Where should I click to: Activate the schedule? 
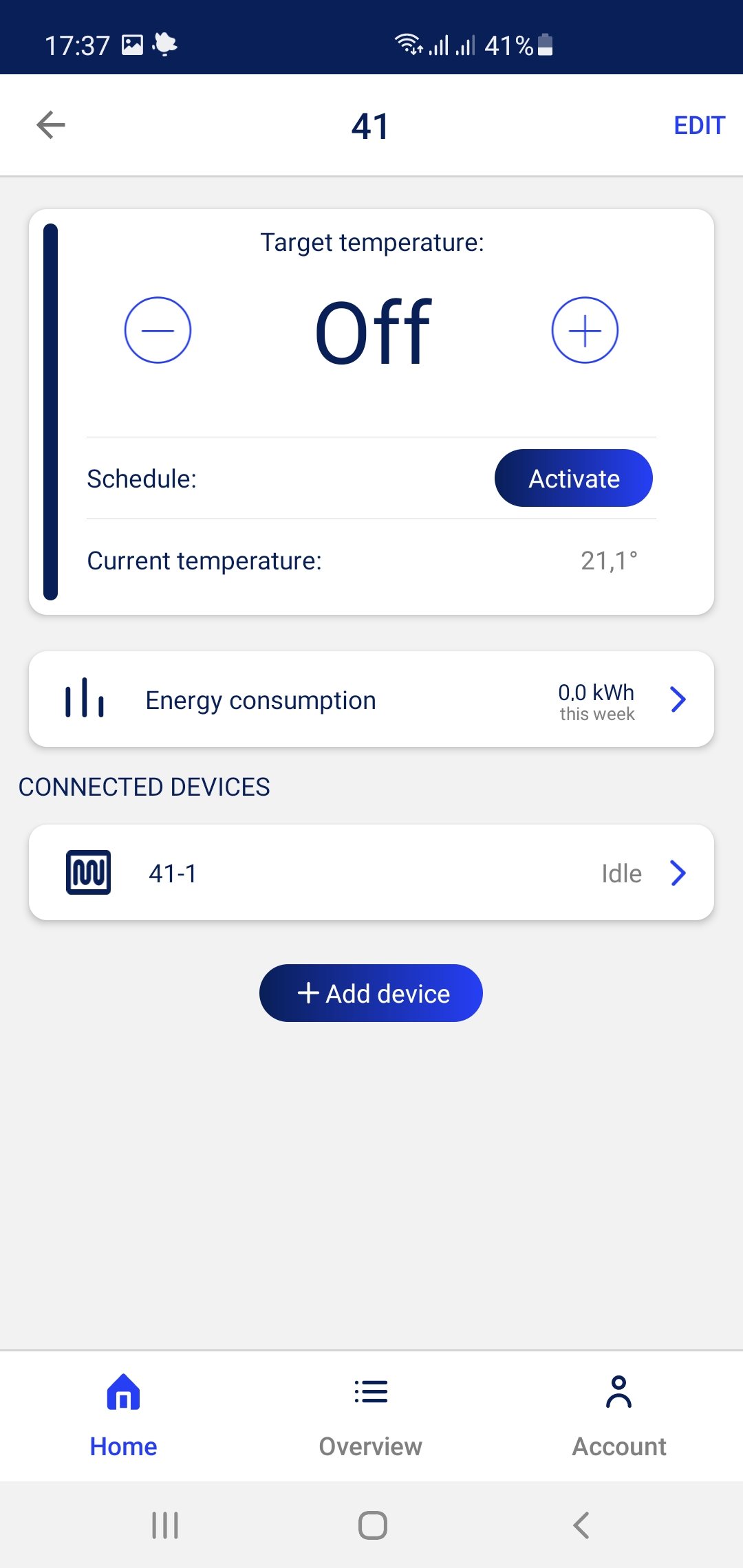[574, 478]
